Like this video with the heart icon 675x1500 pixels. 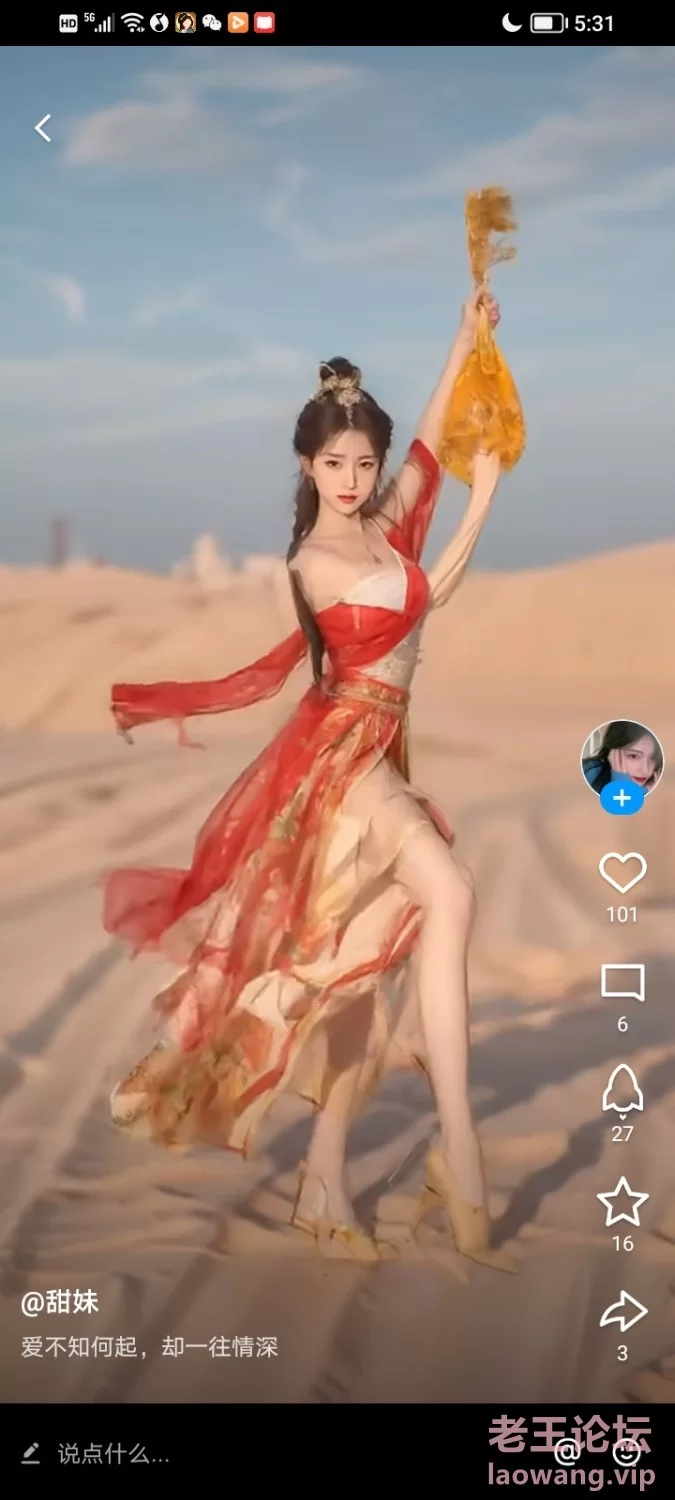tap(622, 872)
